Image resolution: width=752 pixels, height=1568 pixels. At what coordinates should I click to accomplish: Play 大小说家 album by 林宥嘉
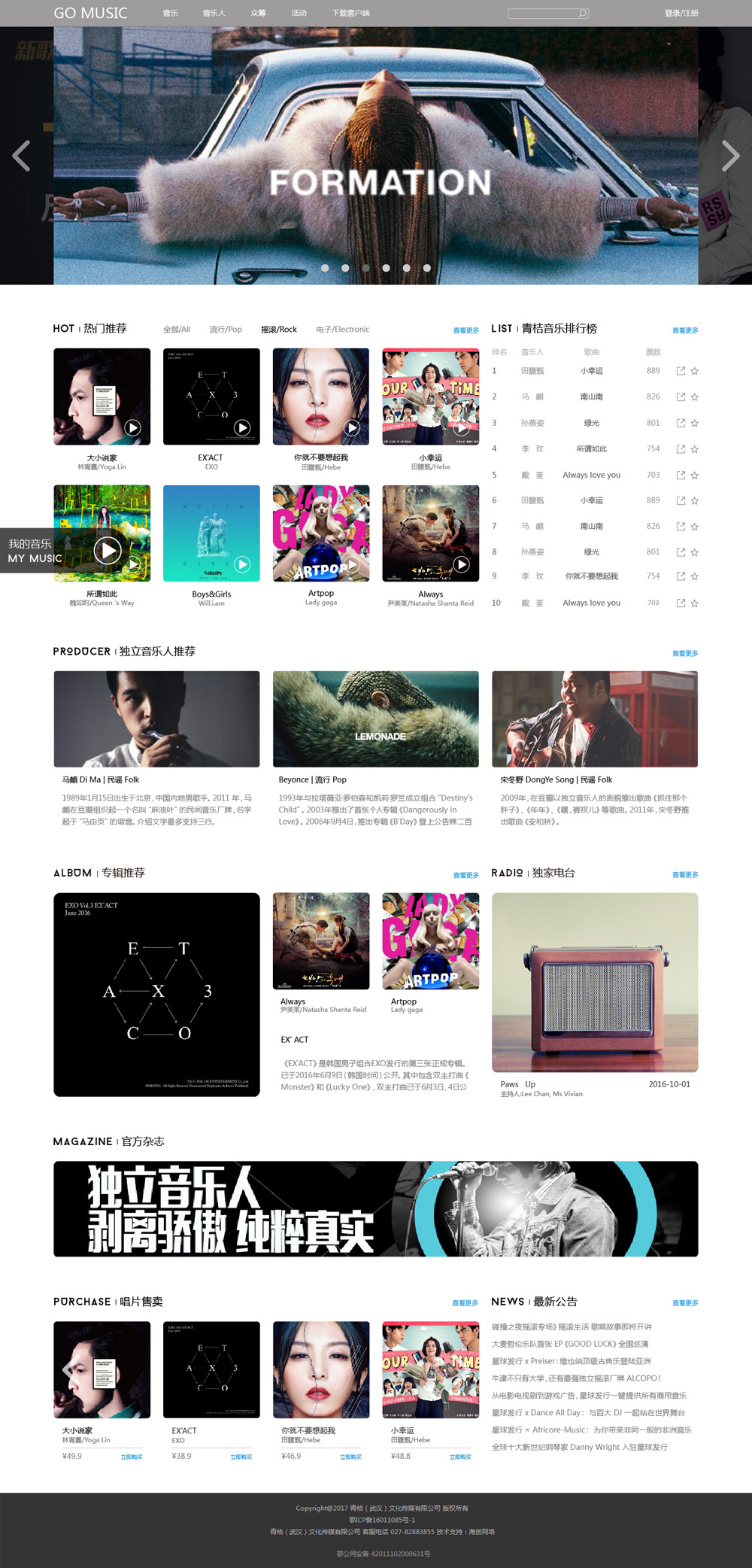pyautogui.click(x=133, y=427)
